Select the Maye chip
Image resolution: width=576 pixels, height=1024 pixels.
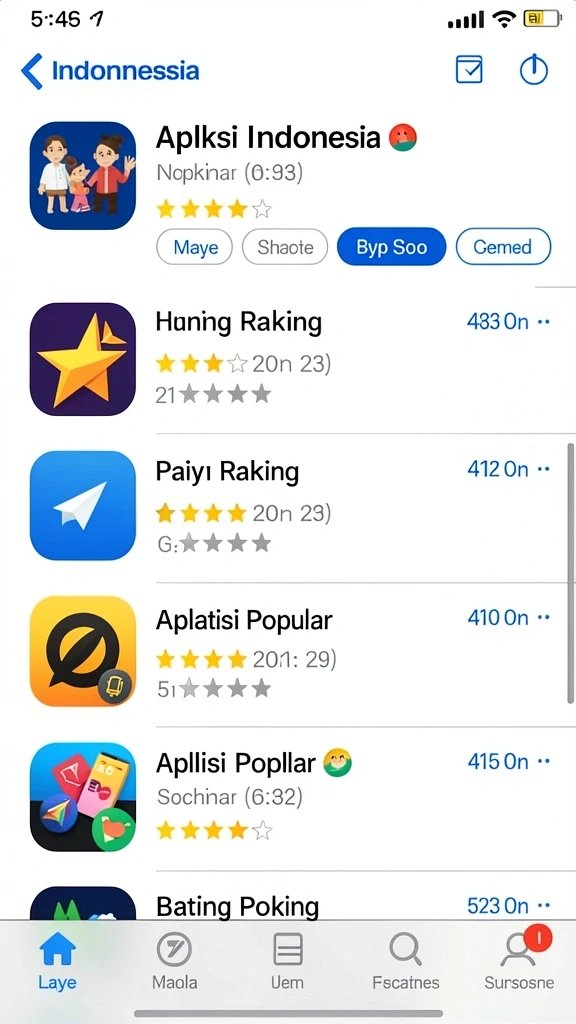pos(195,248)
